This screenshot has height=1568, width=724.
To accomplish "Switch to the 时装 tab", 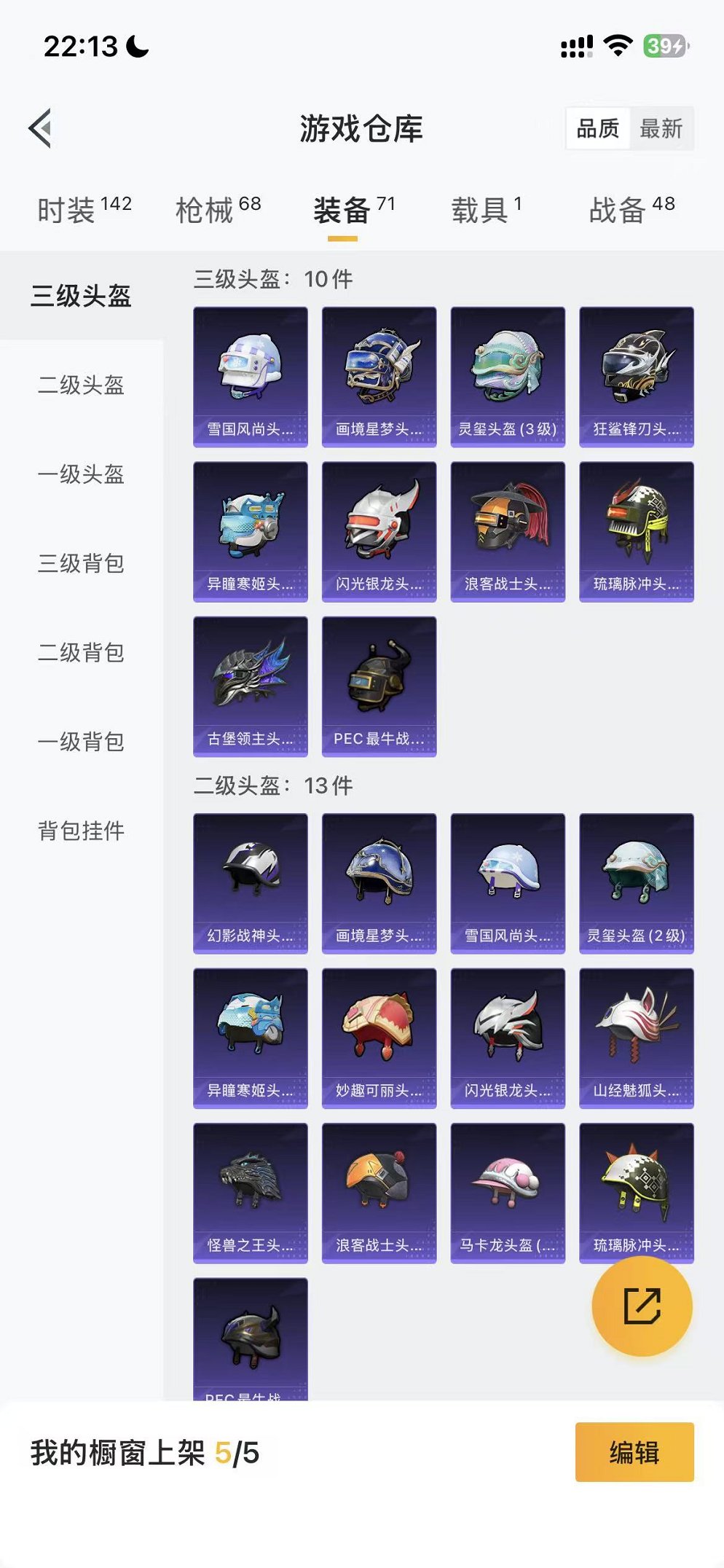I will 84,210.
